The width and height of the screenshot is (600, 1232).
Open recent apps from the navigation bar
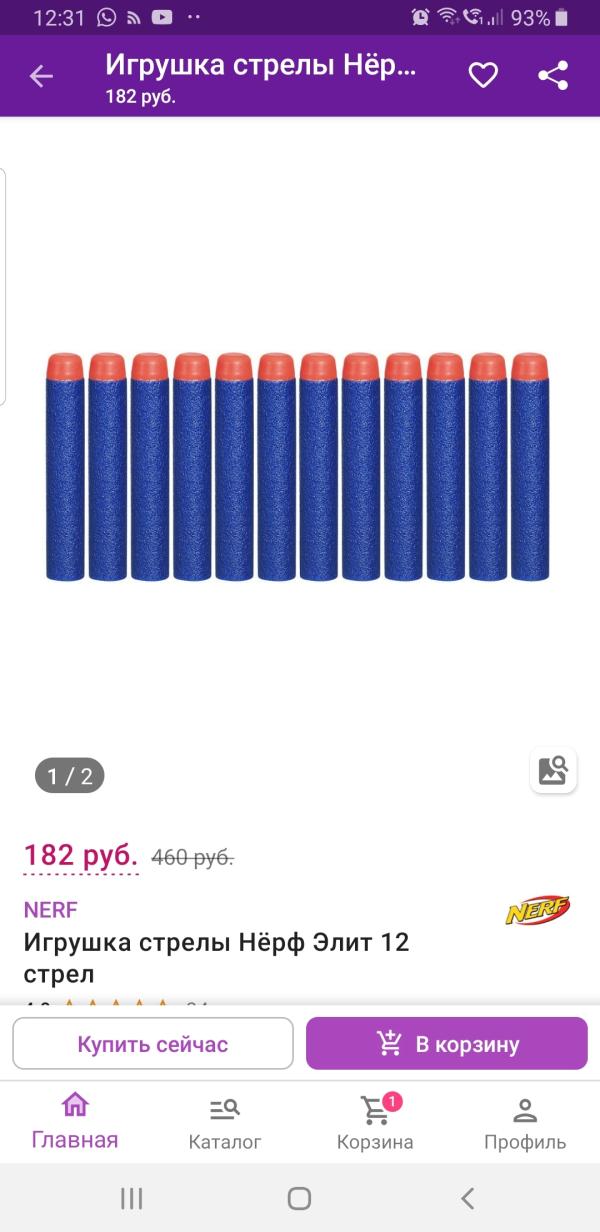click(132, 1198)
